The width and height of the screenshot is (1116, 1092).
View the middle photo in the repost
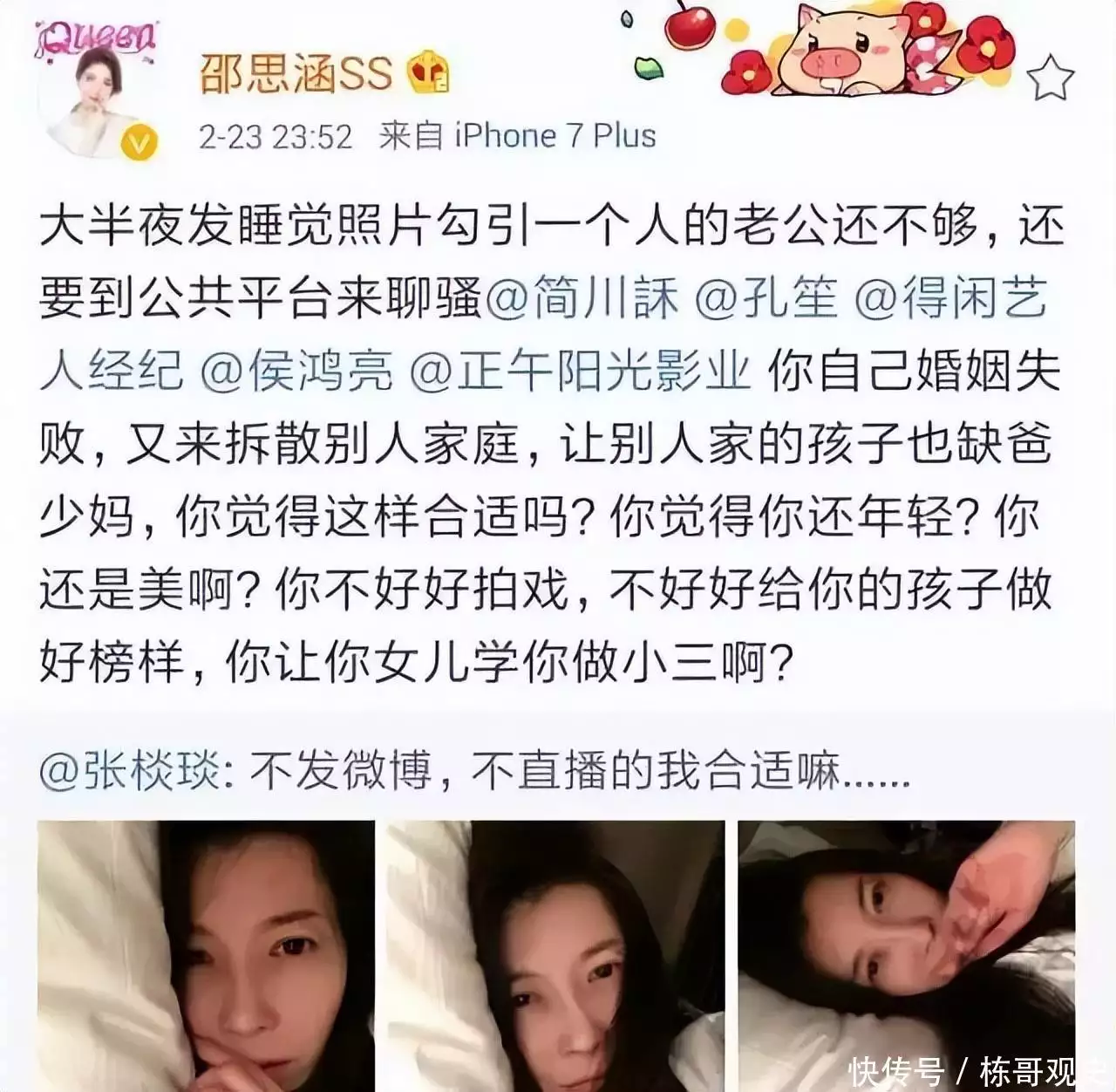tap(555, 955)
